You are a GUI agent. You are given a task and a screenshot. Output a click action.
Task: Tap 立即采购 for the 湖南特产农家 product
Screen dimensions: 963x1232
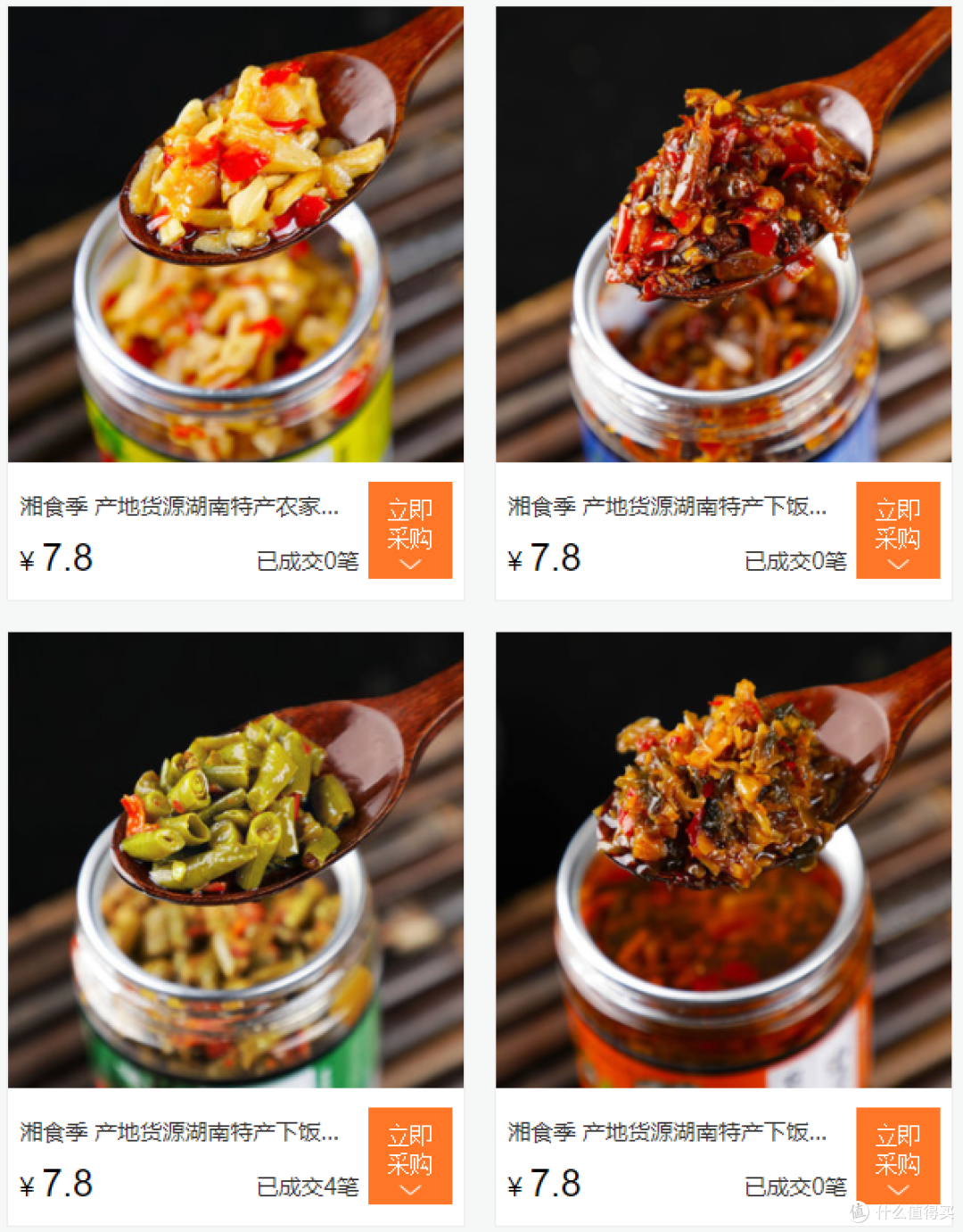(409, 530)
